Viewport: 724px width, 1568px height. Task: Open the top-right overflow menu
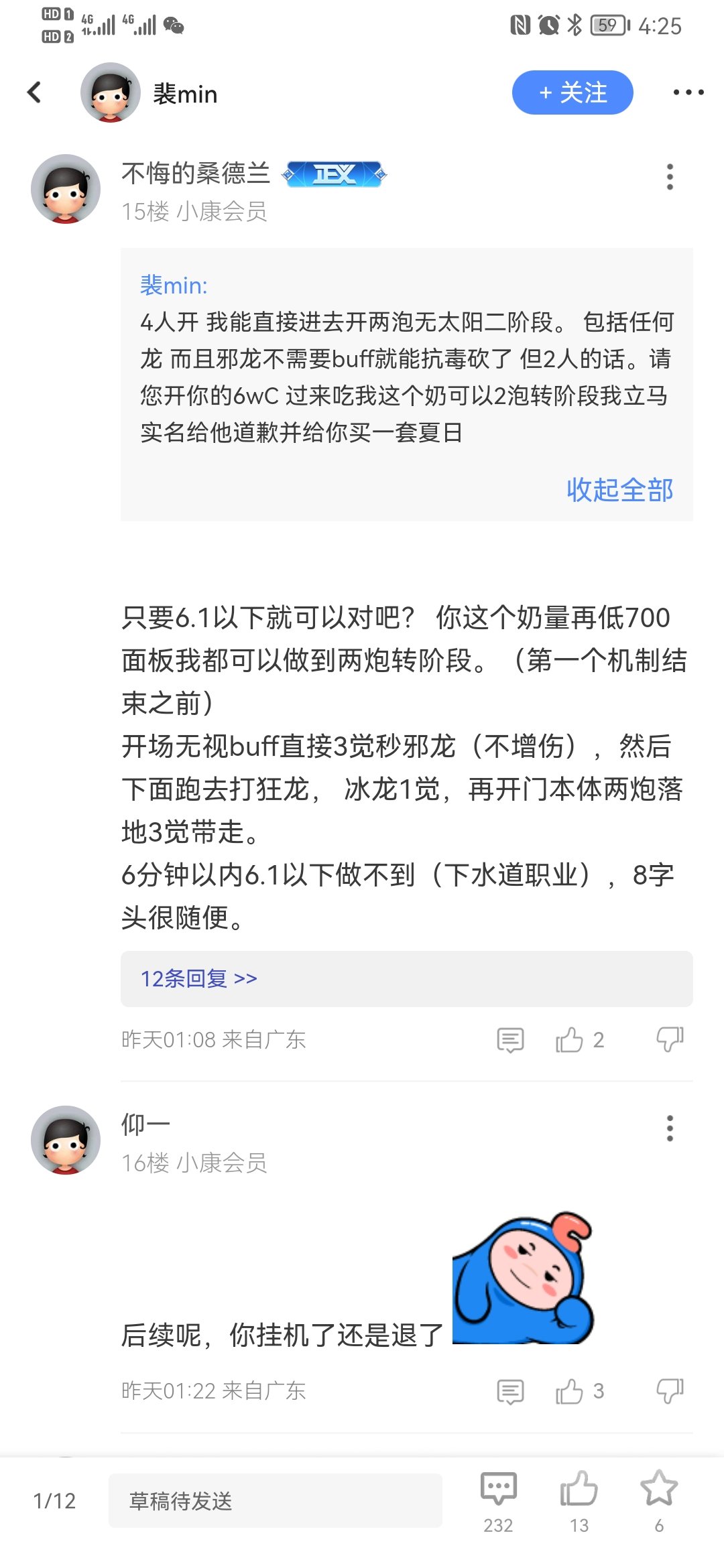pos(688,92)
